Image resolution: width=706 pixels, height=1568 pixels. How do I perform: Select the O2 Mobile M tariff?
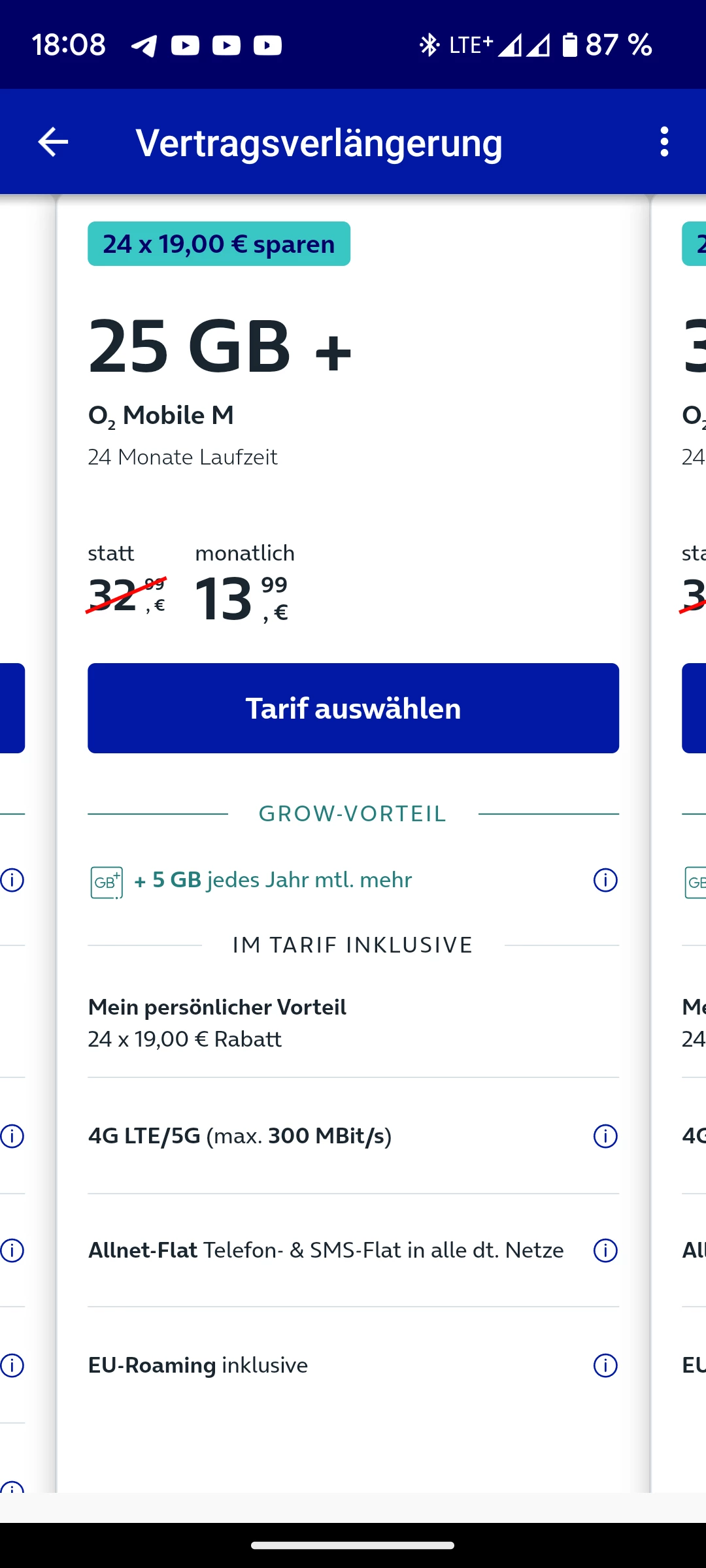(x=353, y=708)
